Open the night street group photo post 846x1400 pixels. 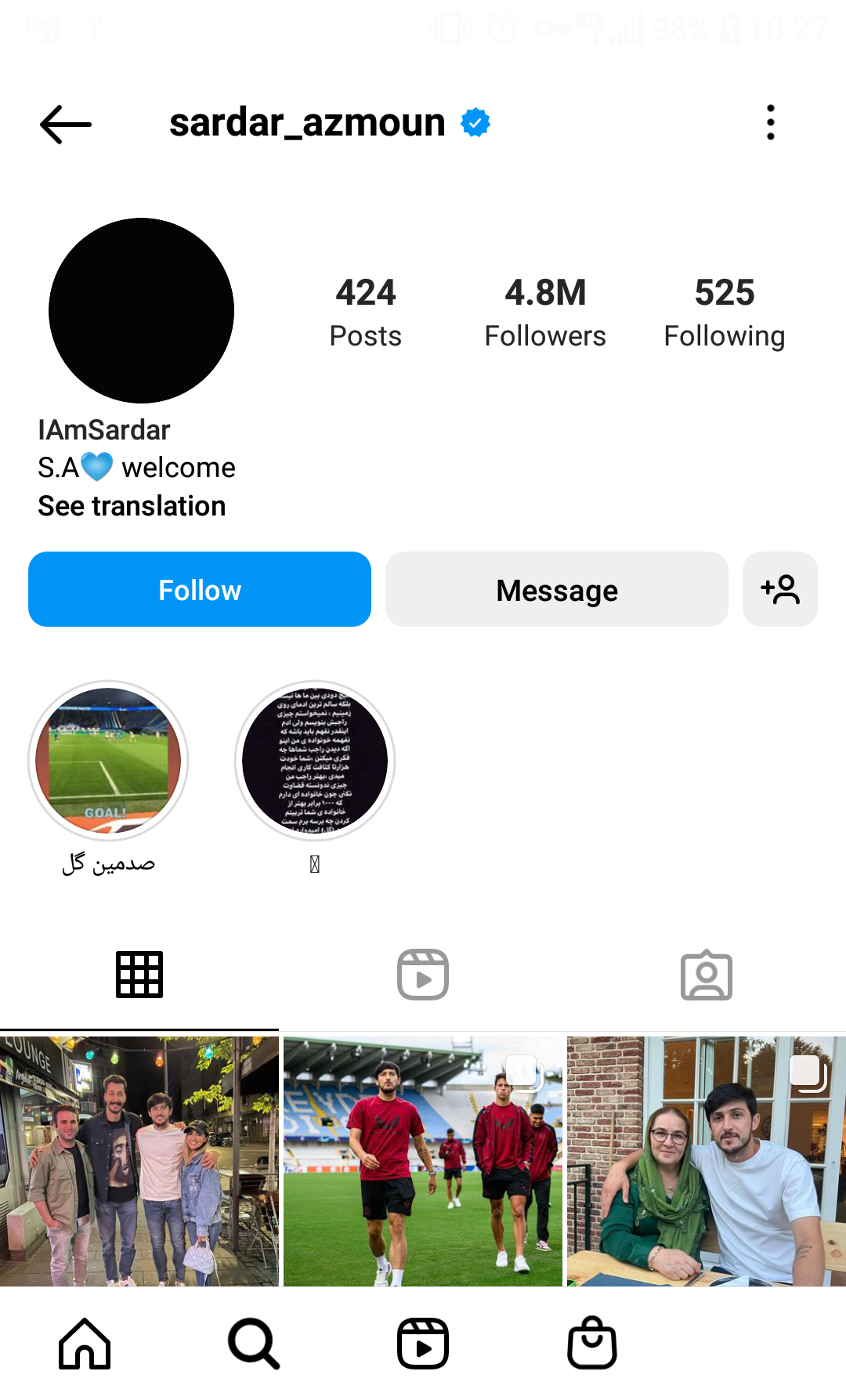point(139,1161)
